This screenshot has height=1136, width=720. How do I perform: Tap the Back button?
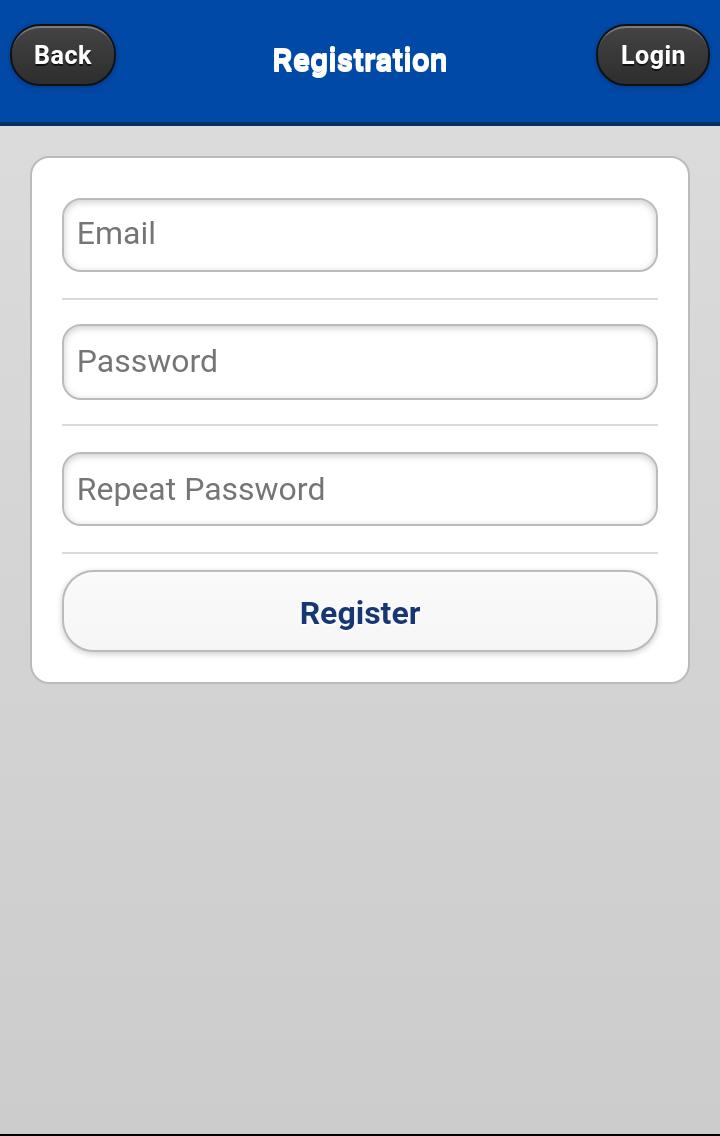point(63,55)
